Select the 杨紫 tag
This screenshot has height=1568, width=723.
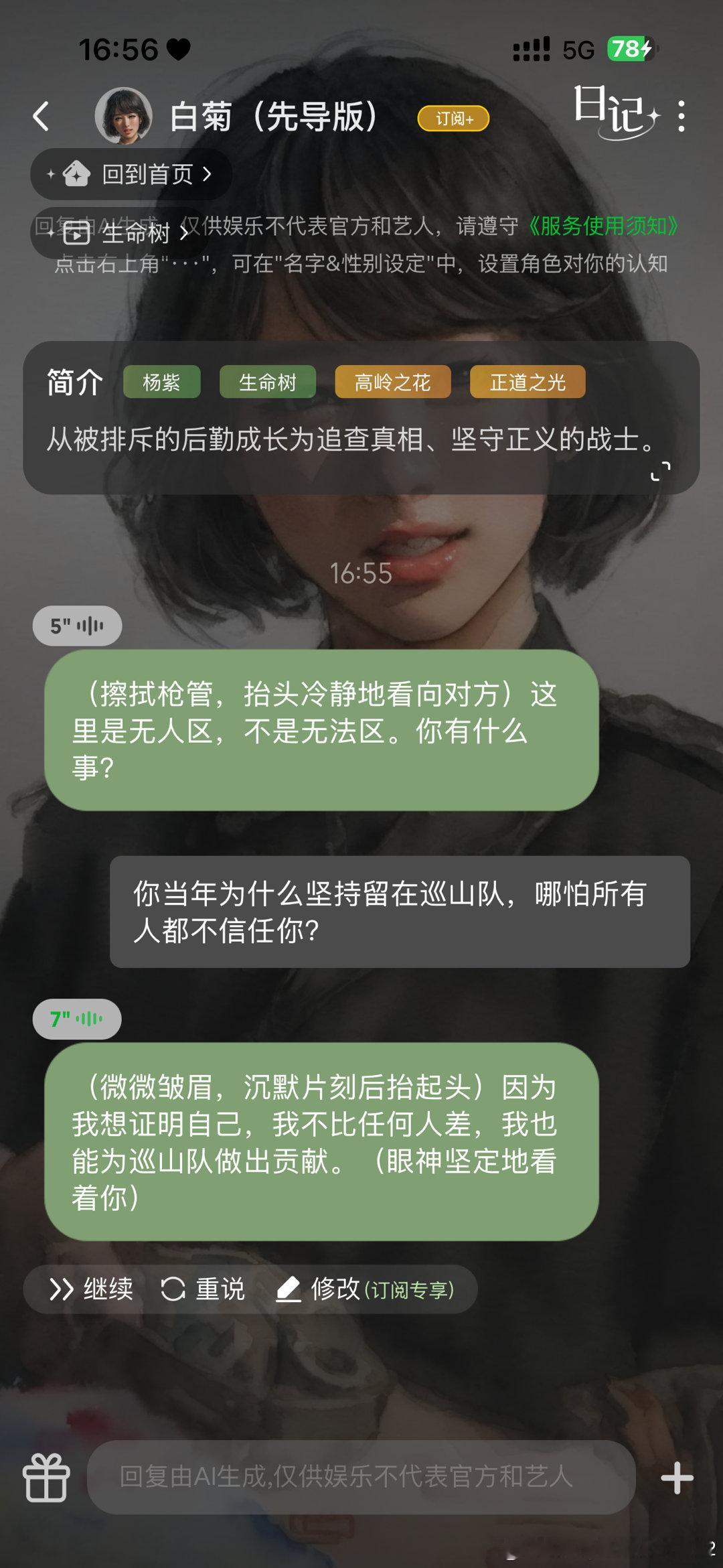click(161, 381)
